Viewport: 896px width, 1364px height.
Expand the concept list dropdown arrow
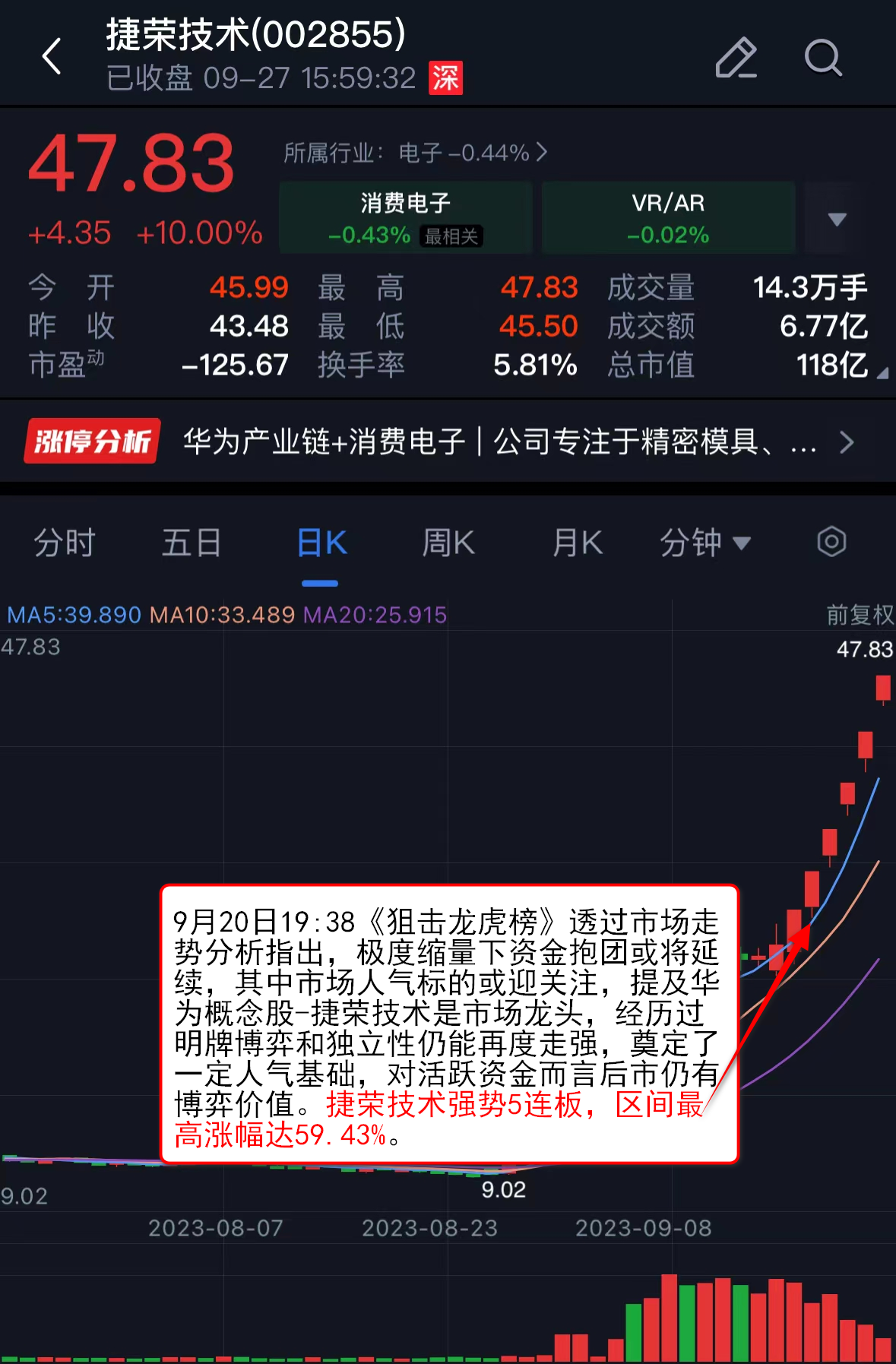point(836,218)
